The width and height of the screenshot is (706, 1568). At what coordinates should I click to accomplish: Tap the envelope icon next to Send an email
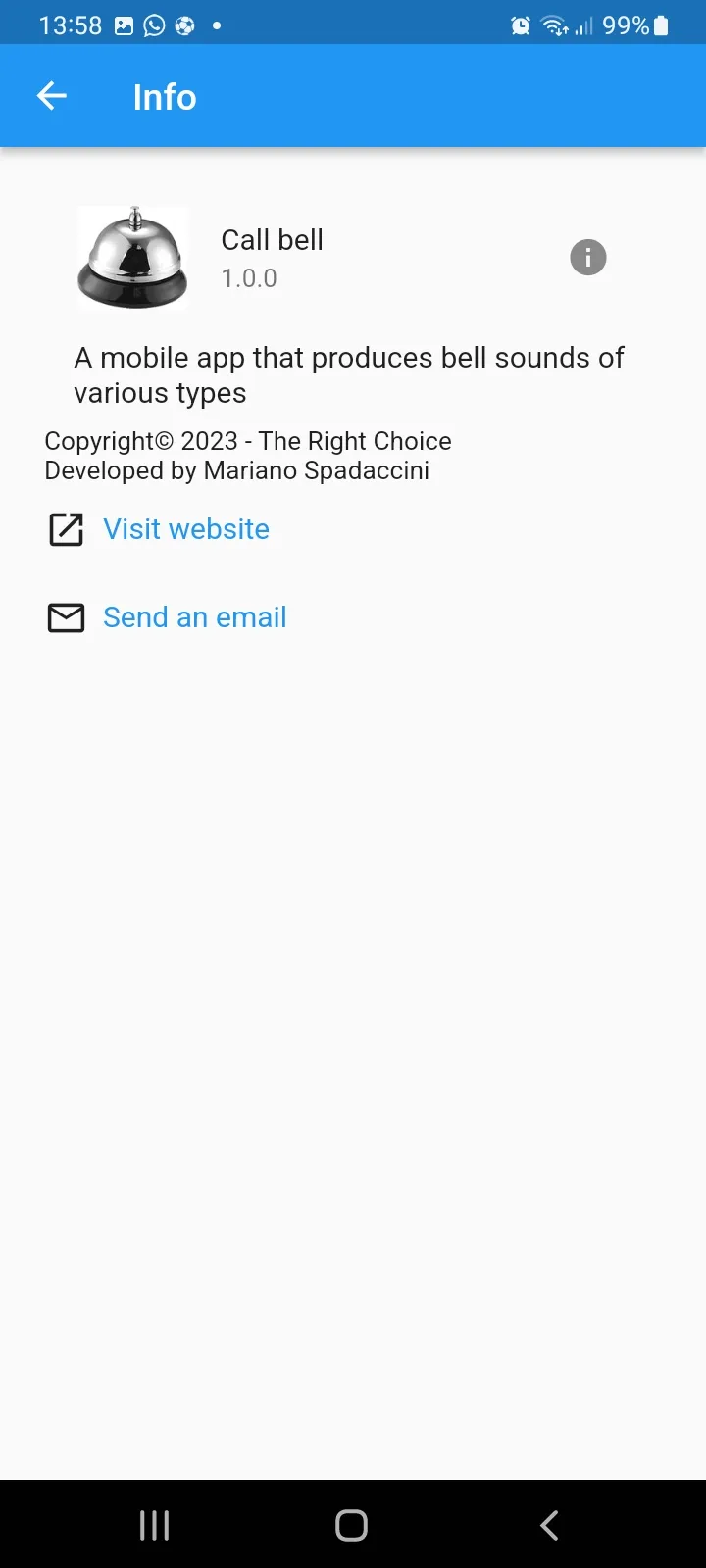[65, 617]
